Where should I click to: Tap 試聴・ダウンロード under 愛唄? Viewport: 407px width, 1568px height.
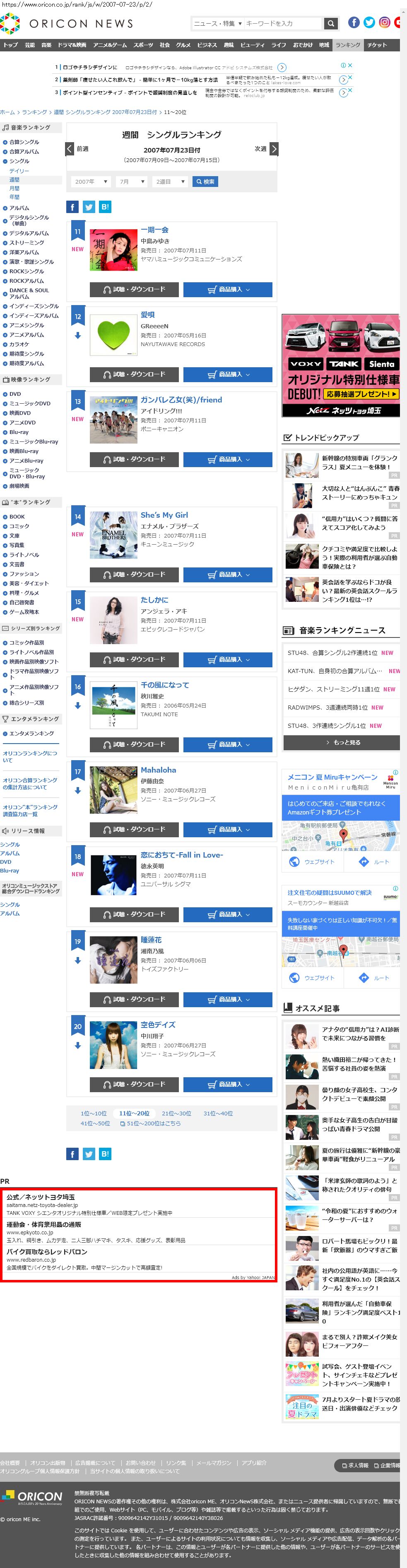135,374
